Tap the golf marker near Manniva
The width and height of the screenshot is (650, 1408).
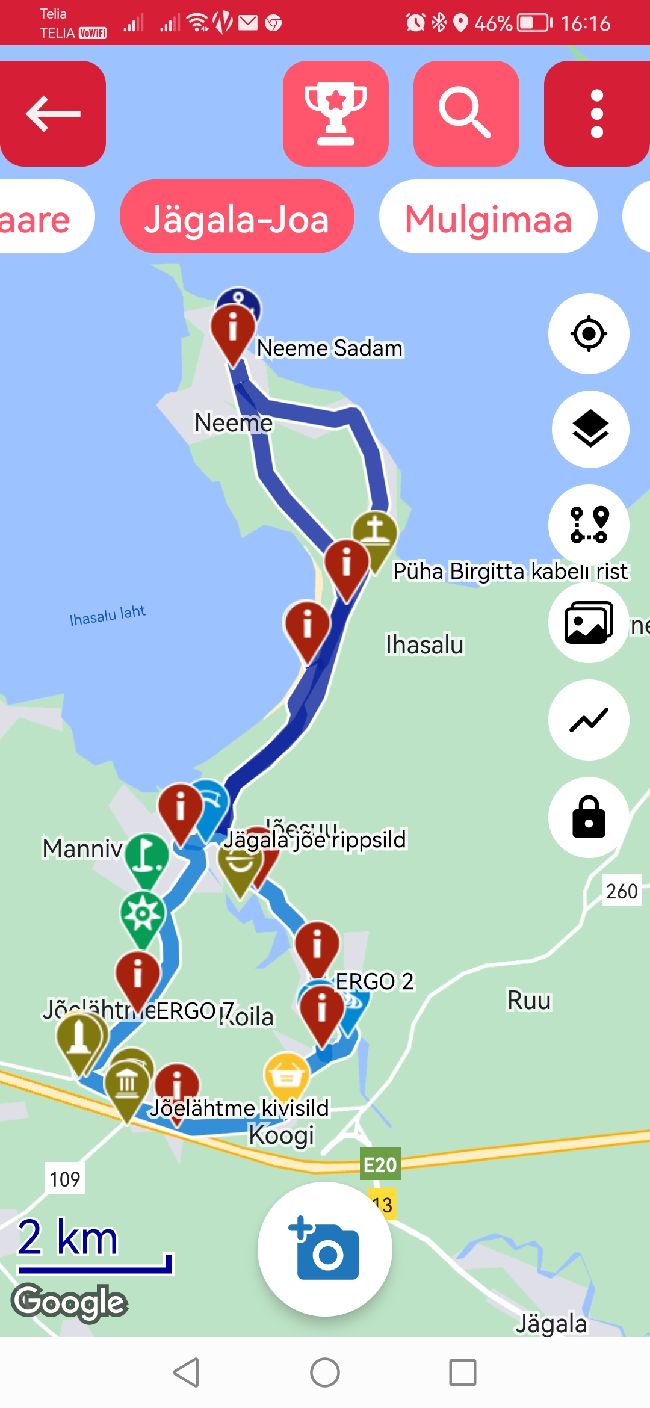tap(147, 855)
